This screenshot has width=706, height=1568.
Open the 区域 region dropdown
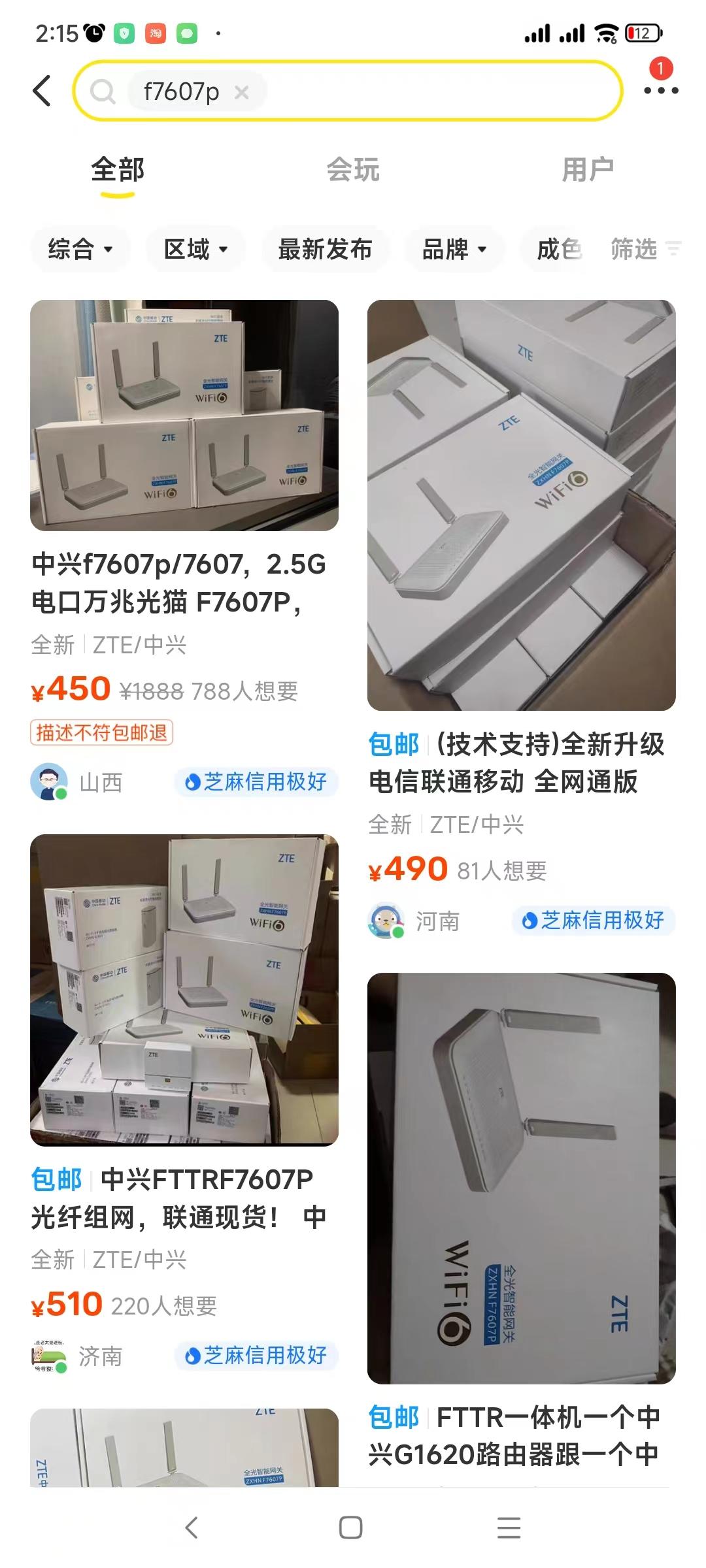tap(194, 249)
